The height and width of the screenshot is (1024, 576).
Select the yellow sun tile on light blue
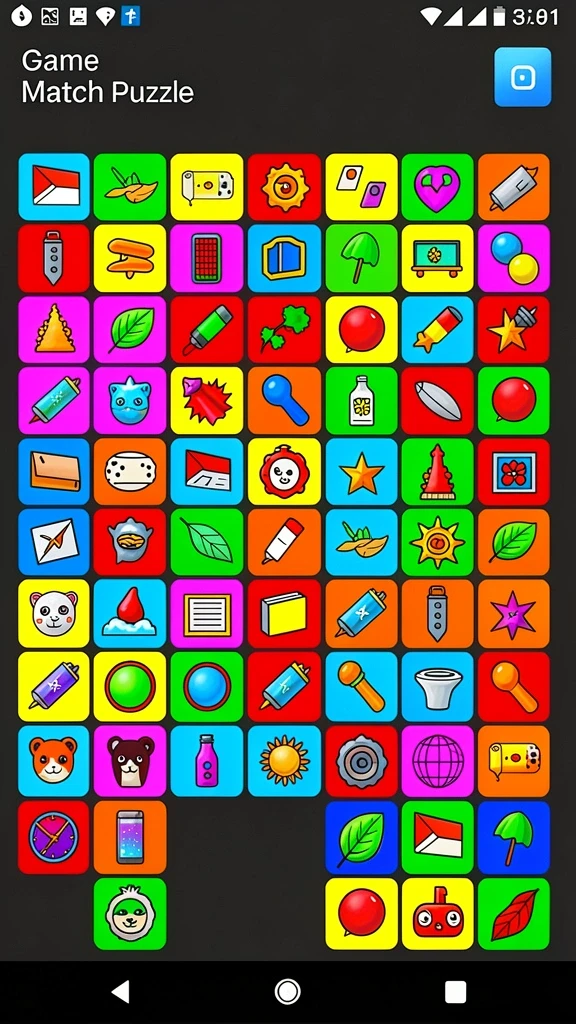tap(284, 761)
